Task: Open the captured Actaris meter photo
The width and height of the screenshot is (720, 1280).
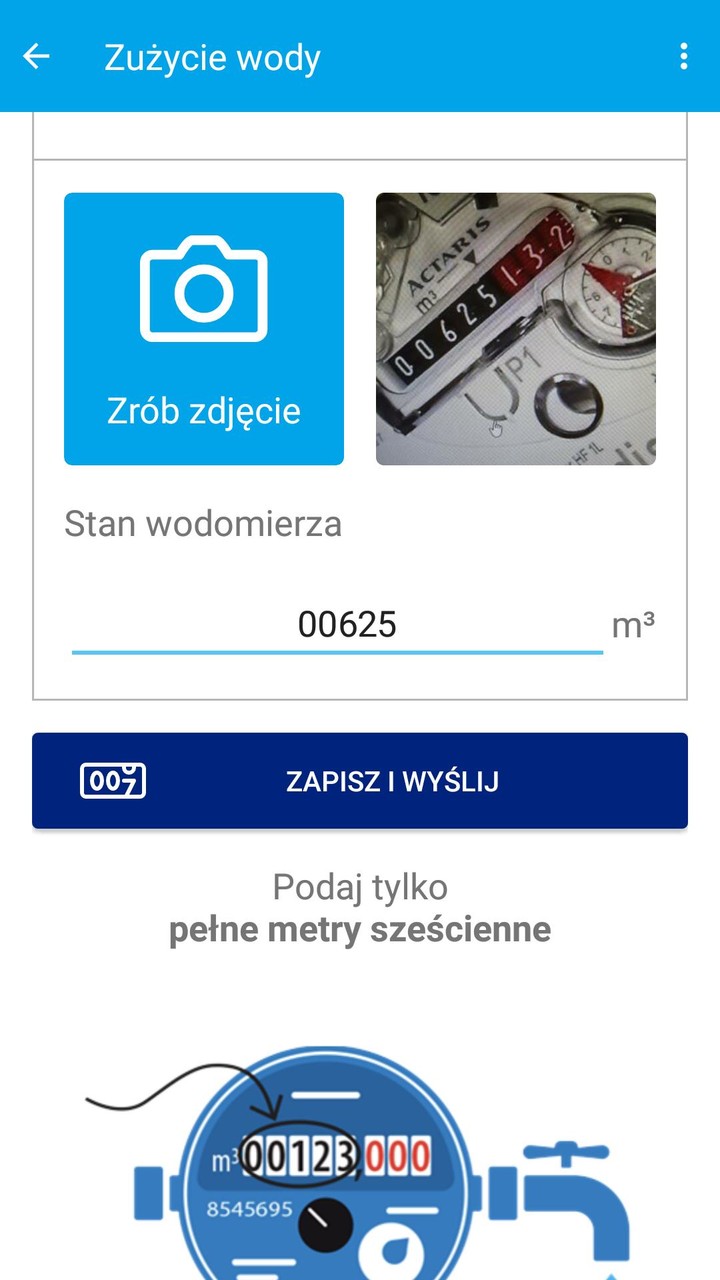Action: click(516, 328)
